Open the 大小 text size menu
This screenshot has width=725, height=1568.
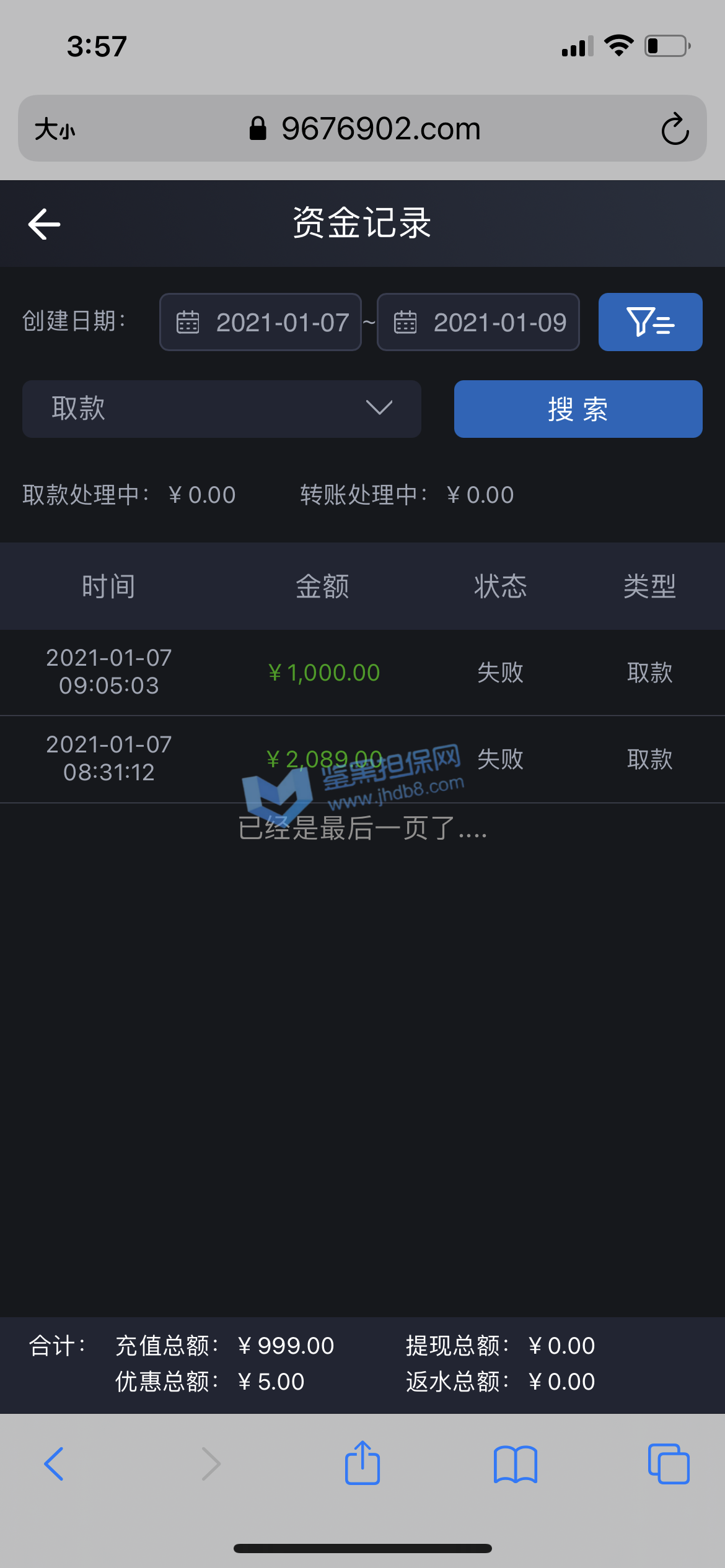point(55,130)
